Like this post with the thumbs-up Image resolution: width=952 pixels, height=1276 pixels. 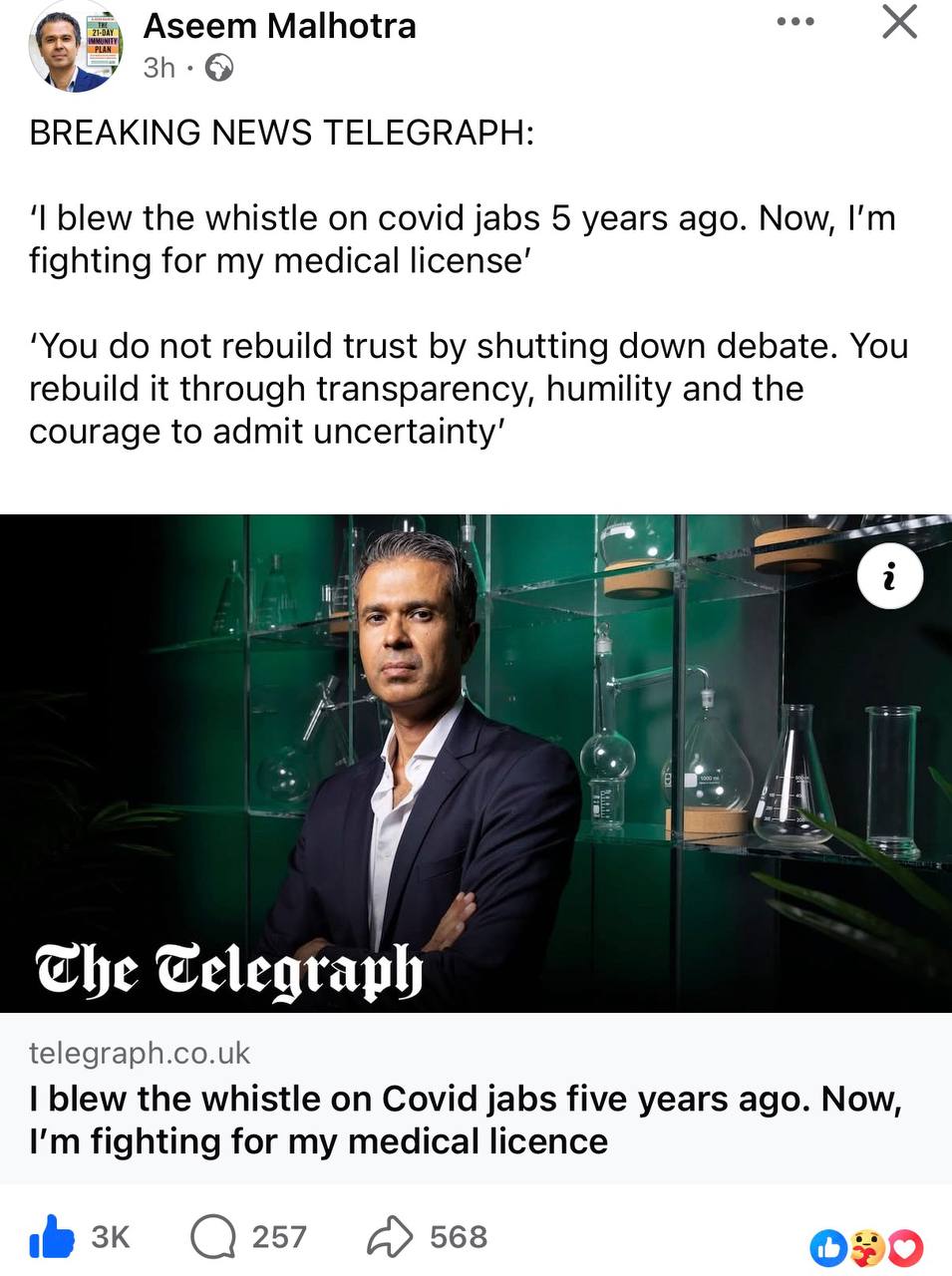(53, 1237)
